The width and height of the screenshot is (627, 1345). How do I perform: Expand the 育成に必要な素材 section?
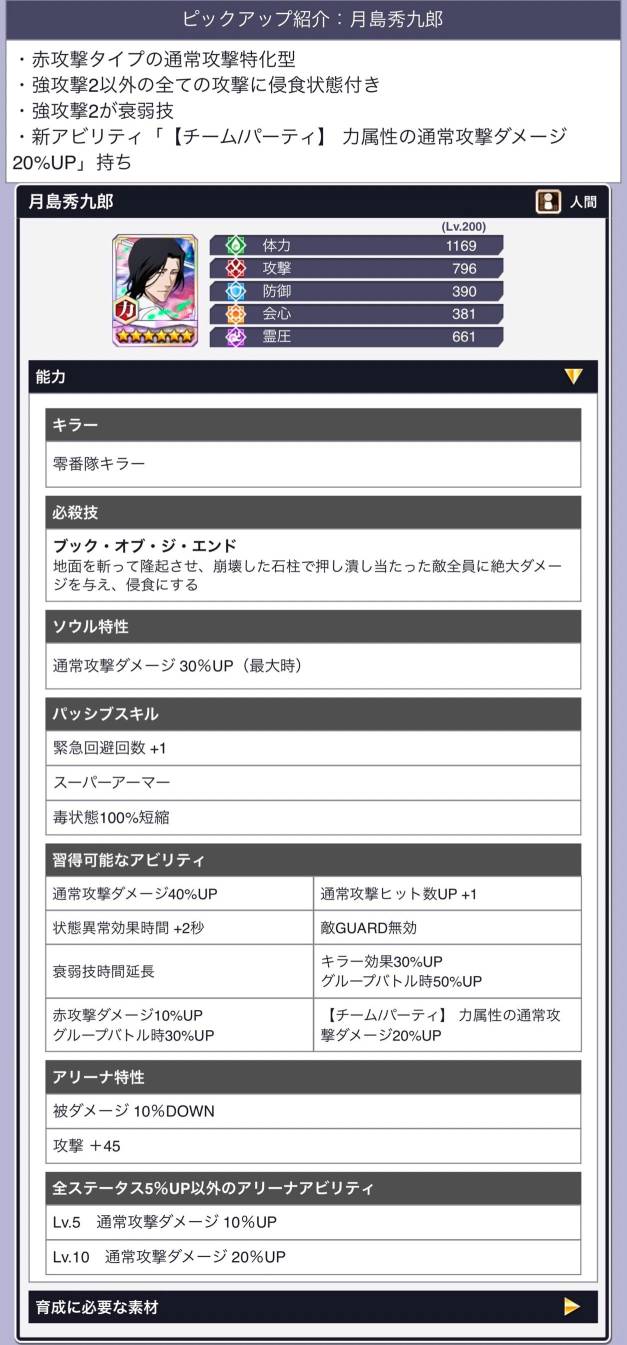point(571,1306)
